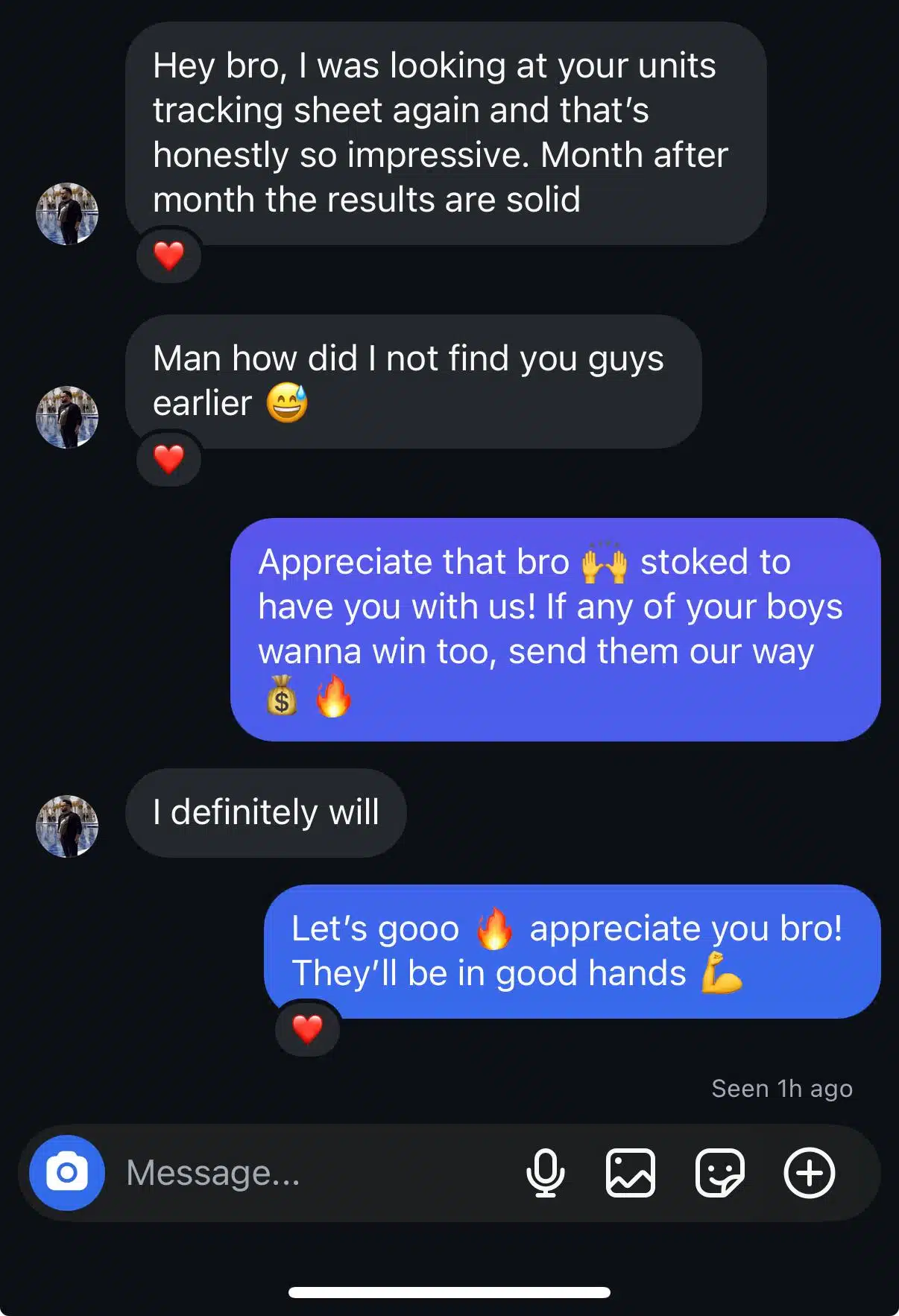Open the sticker picker

coord(719,1173)
